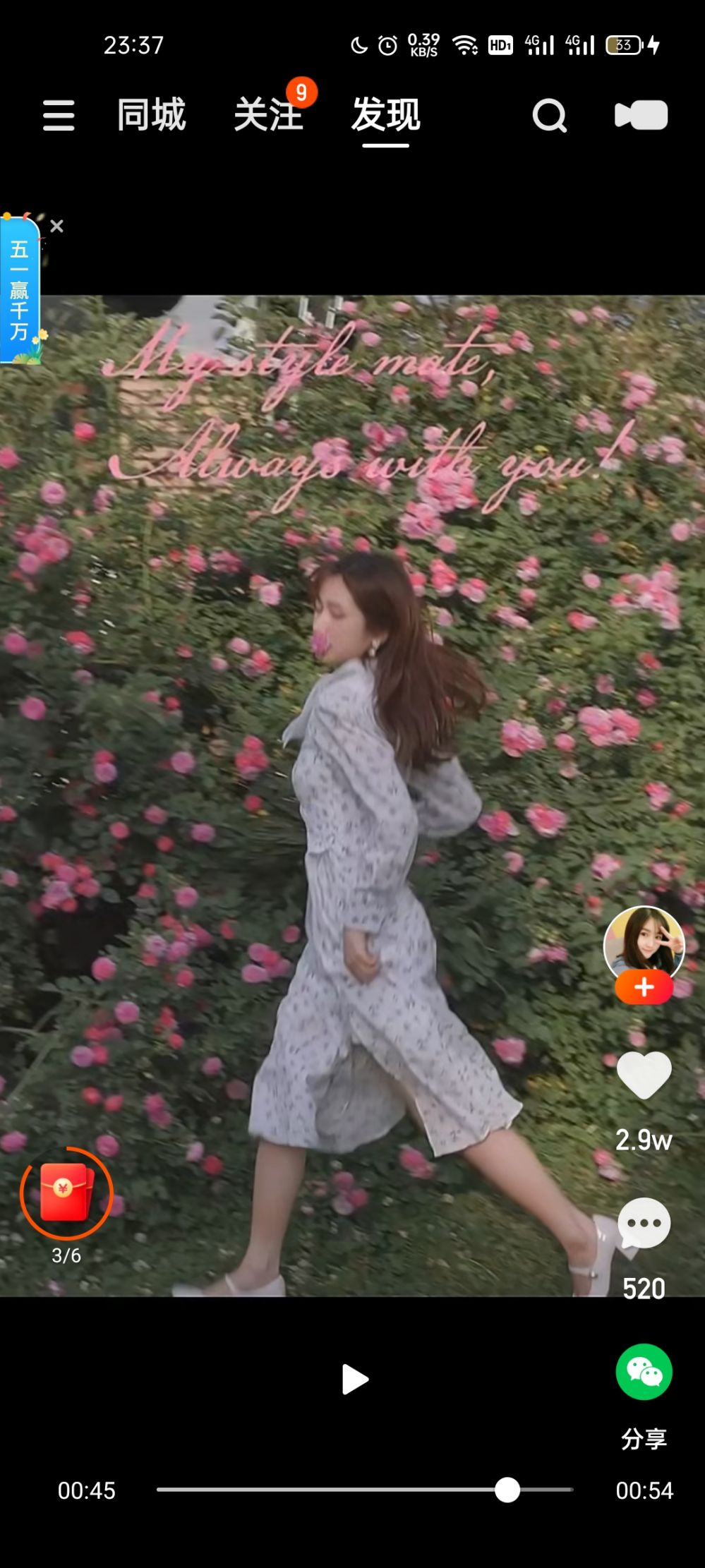The image size is (705, 1568).
Task: Open the hamburger side menu
Action: pos(59,115)
